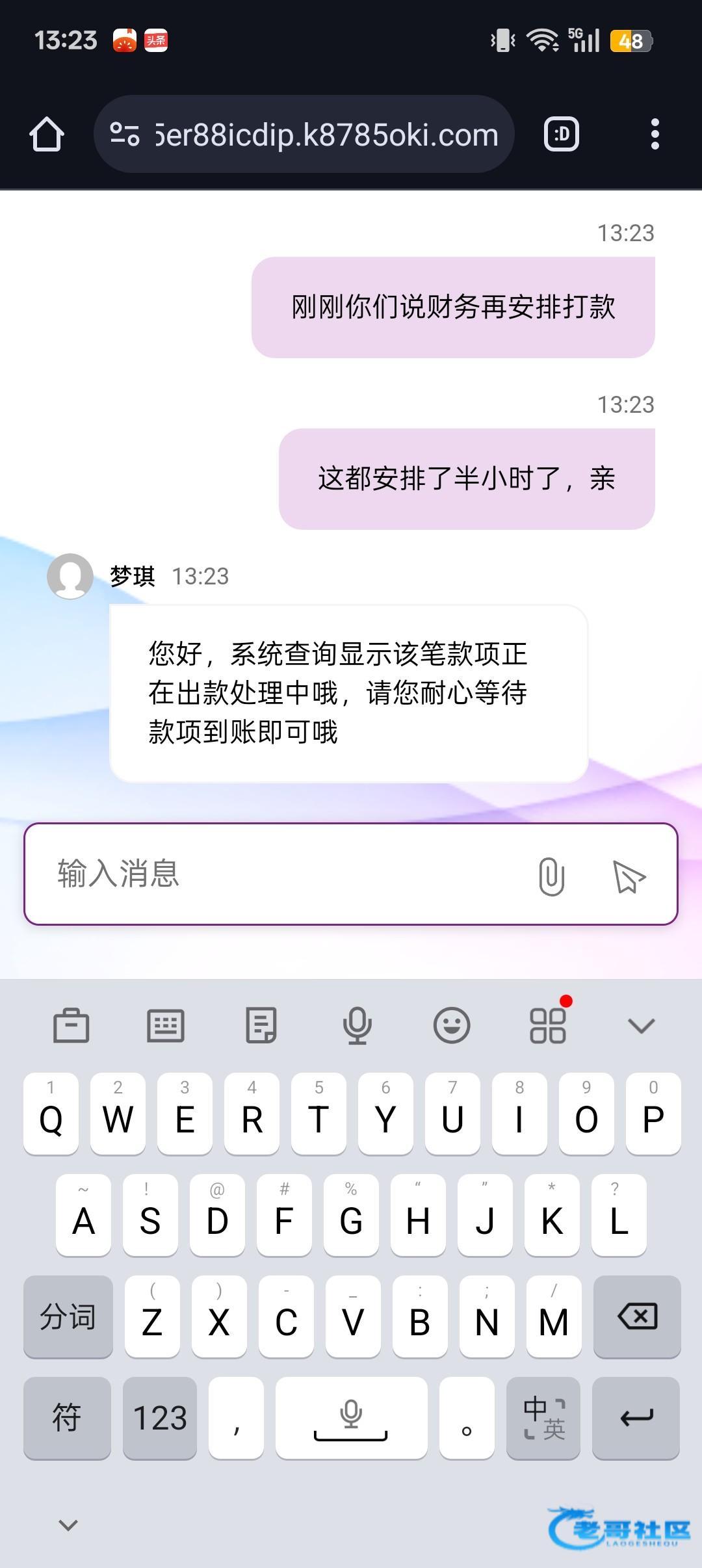The width and height of the screenshot is (702, 1568).
Task: Attach a file with the paperclip icon
Action: pos(551,876)
